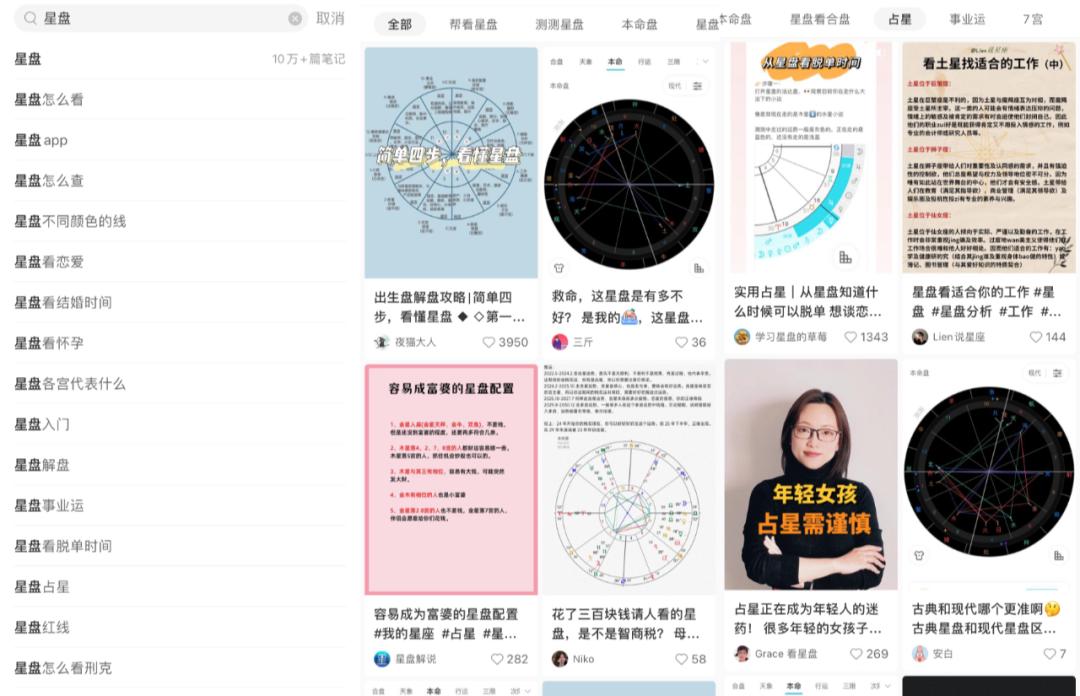Open the 事业运 tab
The width and height of the screenshot is (1080, 696).
[x=967, y=19]
